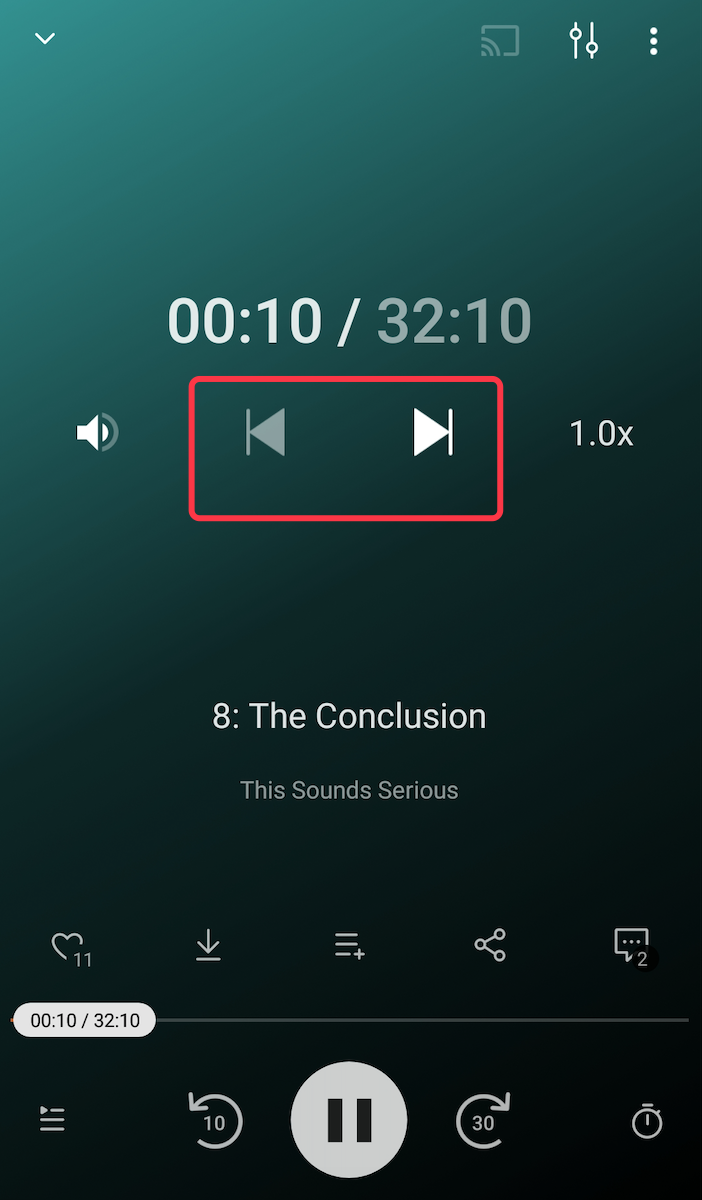
Task: Like this episode with the heart icon
Action: 68,946
